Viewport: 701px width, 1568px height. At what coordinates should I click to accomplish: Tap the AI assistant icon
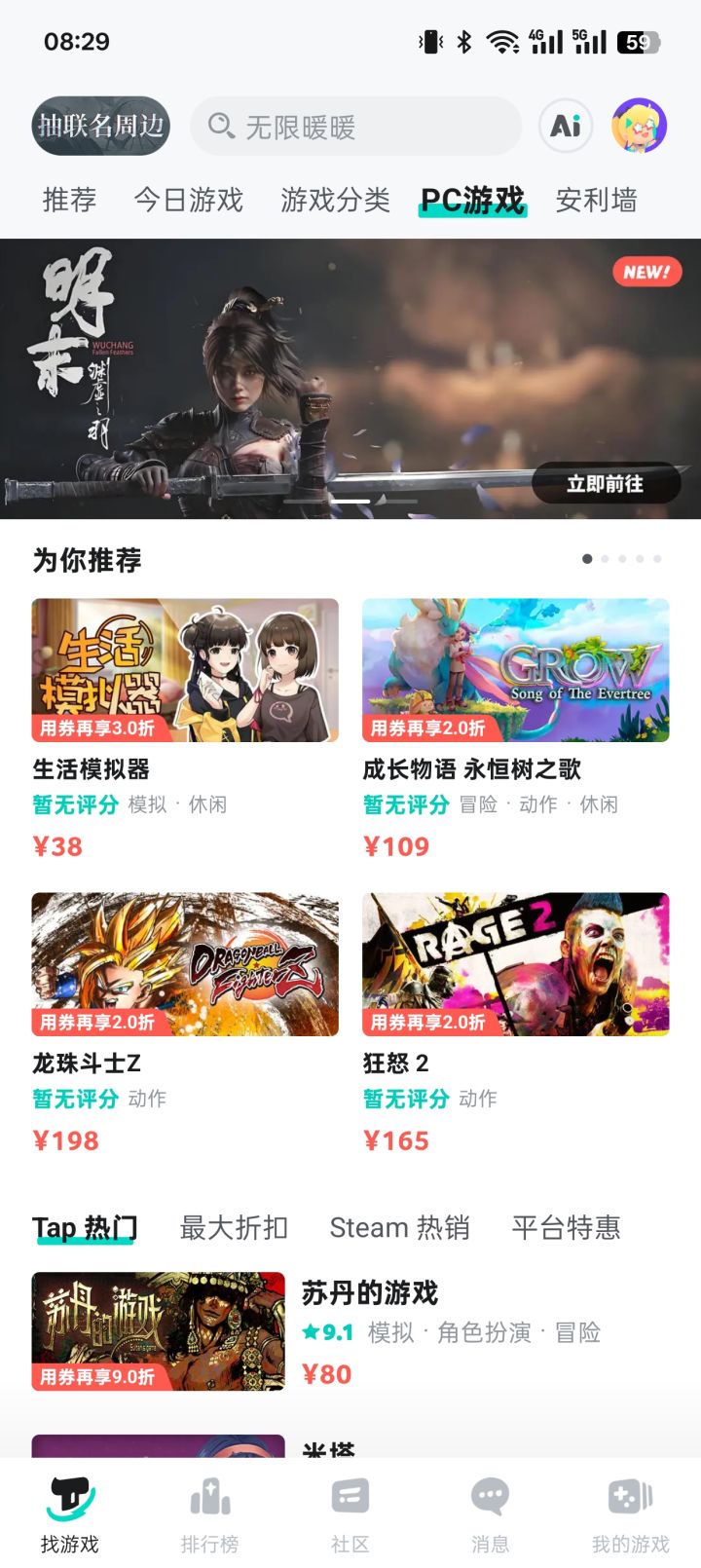click(566, 127)
